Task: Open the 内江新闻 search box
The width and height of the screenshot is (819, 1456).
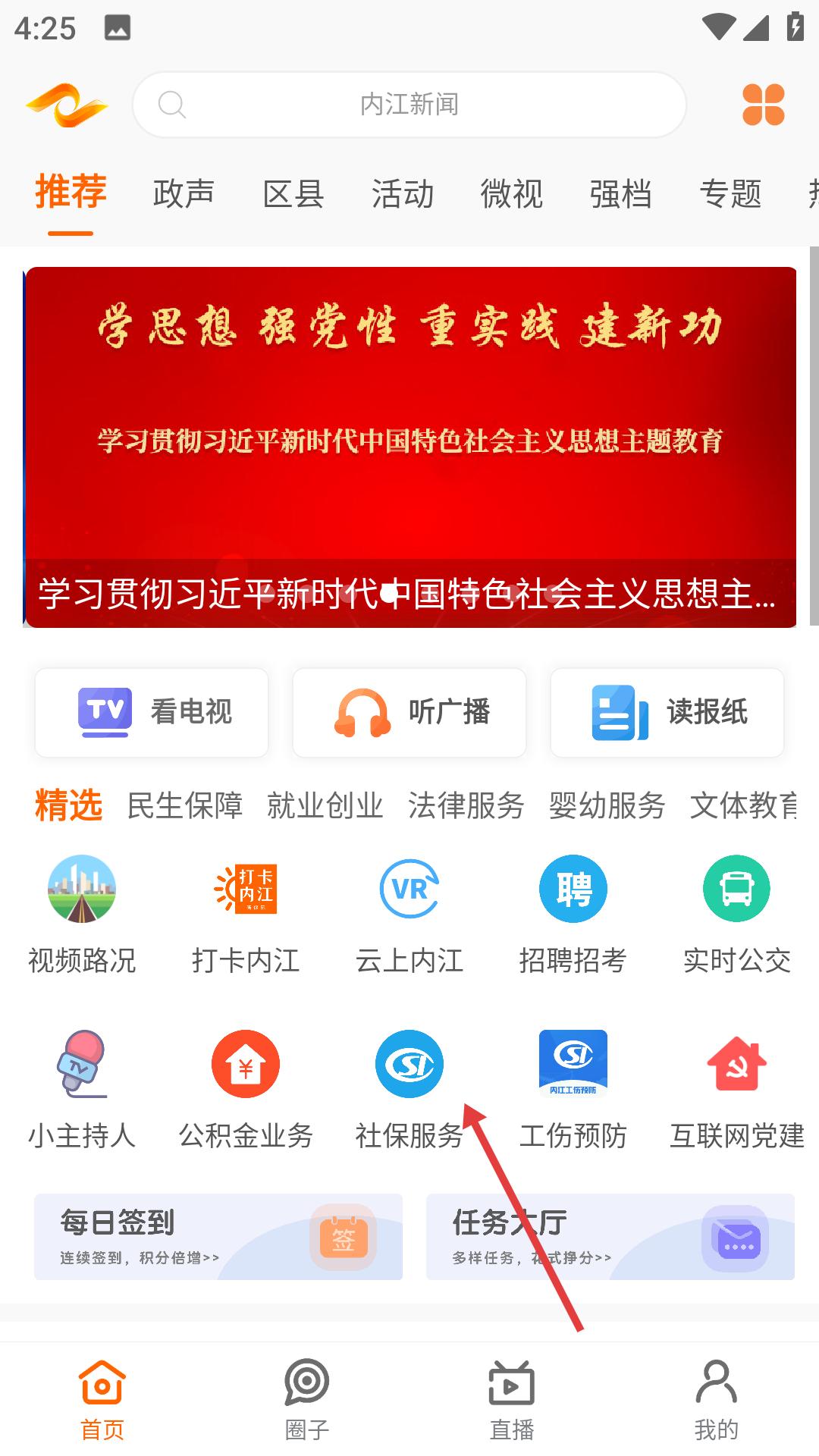Action: [x=409, y=105]
